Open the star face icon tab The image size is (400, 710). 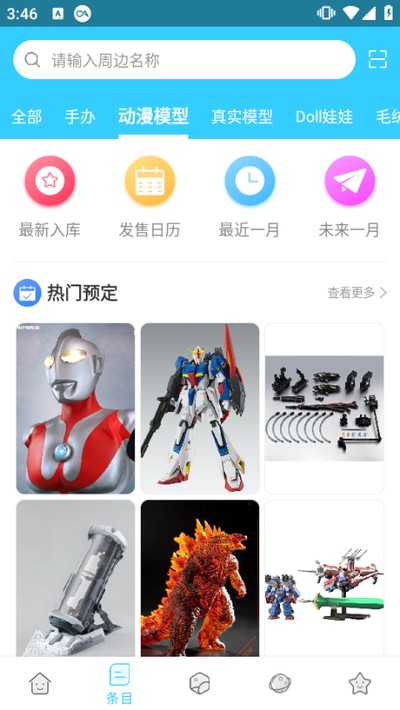coord(360,683)
